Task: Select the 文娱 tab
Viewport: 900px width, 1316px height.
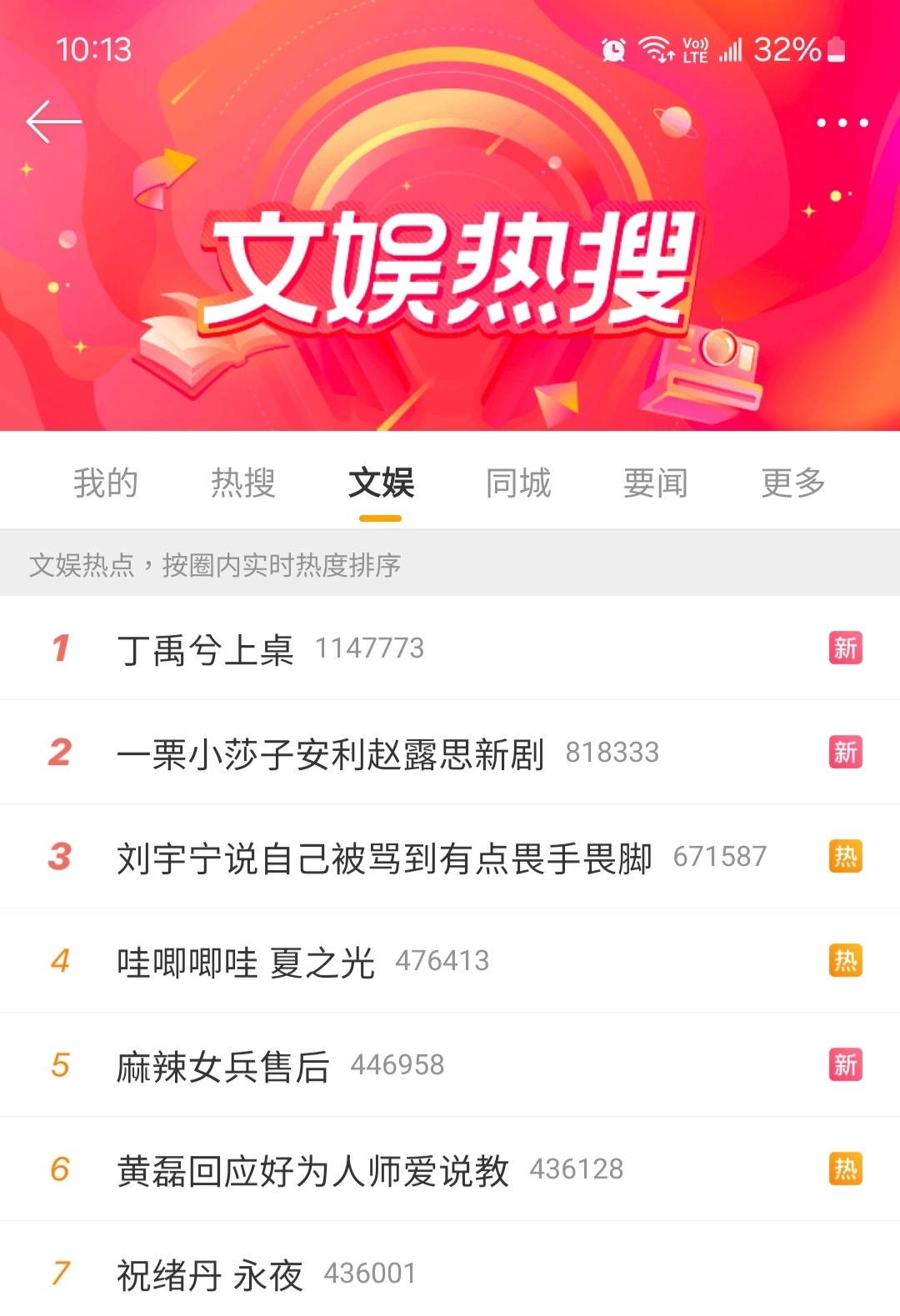Action: coord(381,483)
